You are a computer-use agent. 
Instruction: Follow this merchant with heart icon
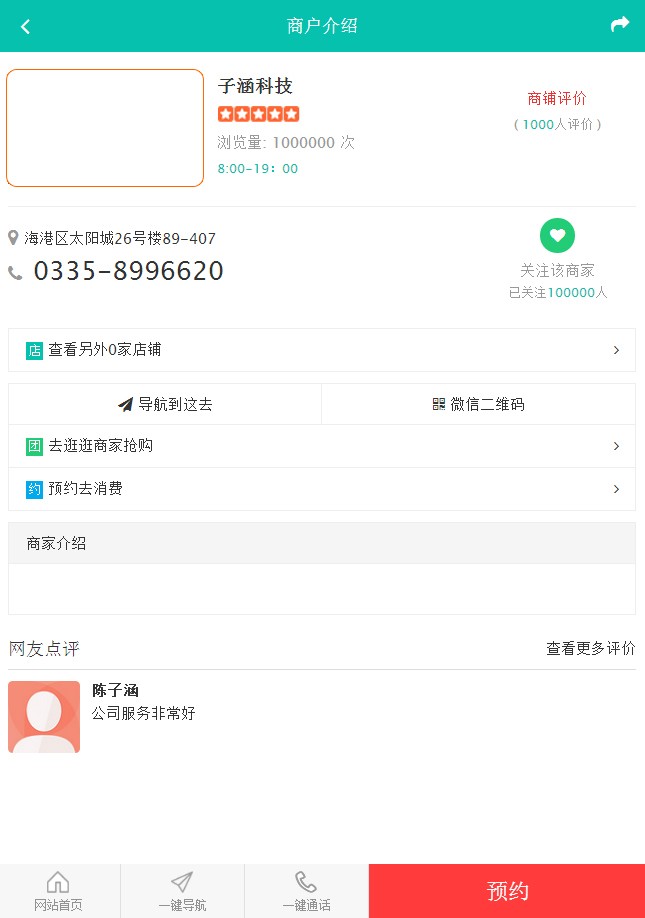(x=557, y=236)
